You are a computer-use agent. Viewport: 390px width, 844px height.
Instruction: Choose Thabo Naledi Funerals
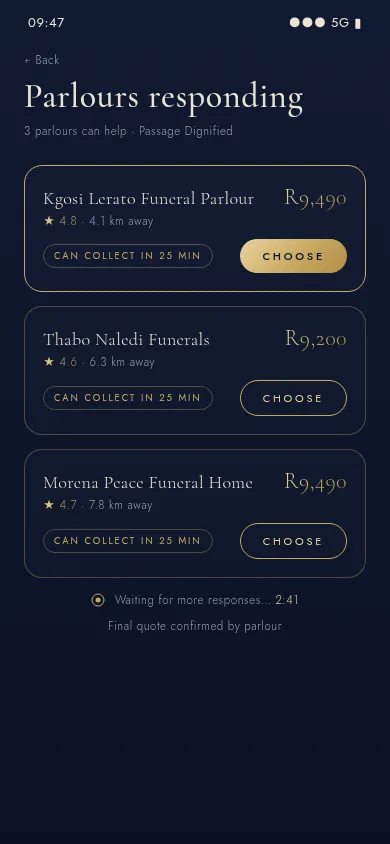[x=293, y=398]
